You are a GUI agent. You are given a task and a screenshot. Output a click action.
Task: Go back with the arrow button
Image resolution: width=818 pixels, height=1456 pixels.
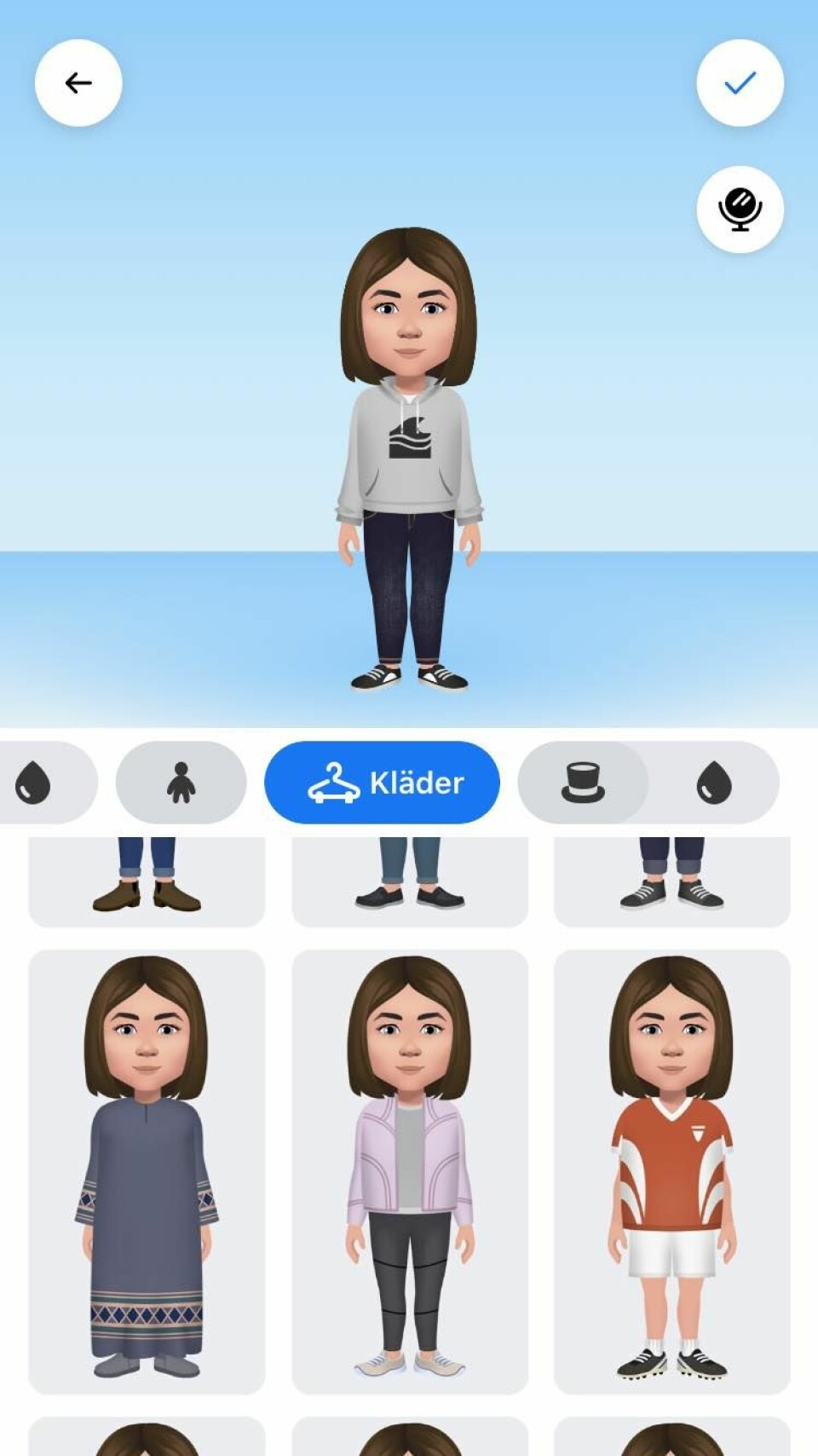pos(78,83)
